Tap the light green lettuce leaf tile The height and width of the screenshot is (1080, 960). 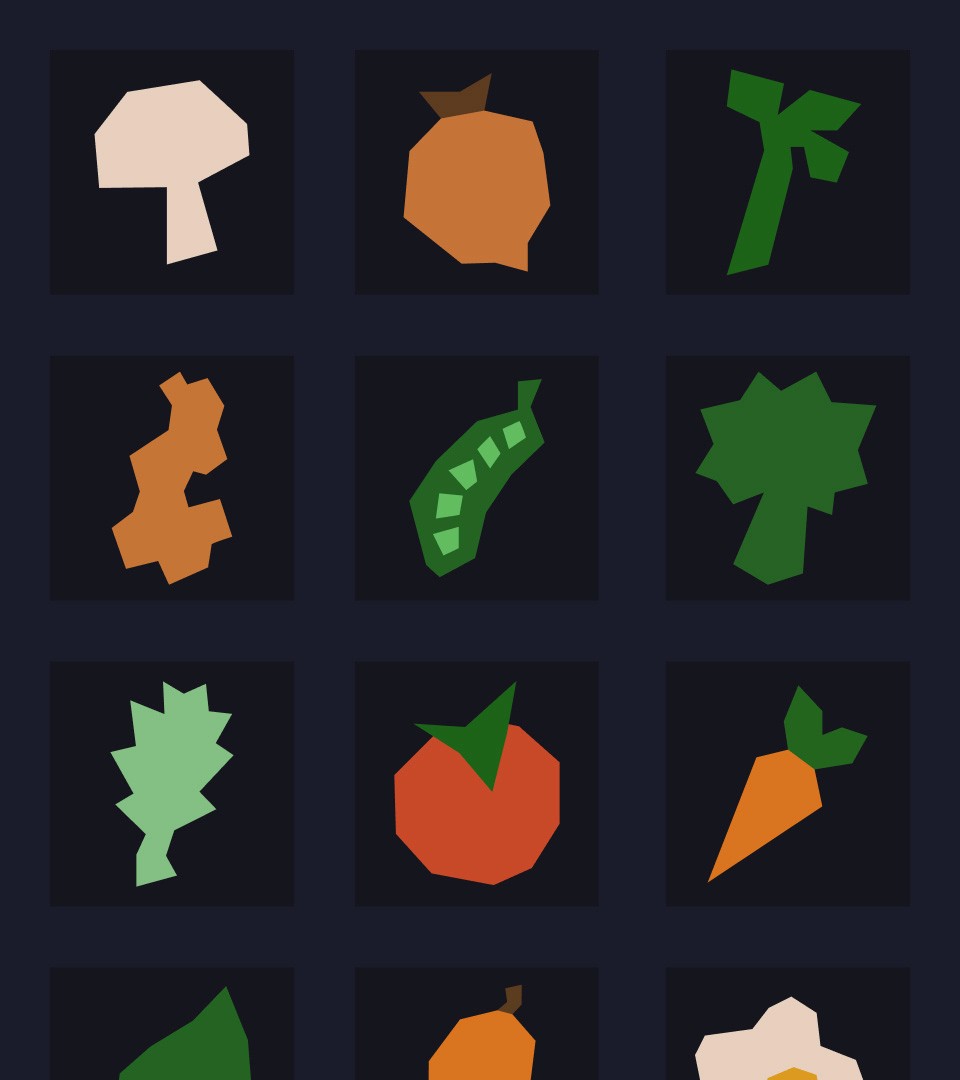(172, 784)
